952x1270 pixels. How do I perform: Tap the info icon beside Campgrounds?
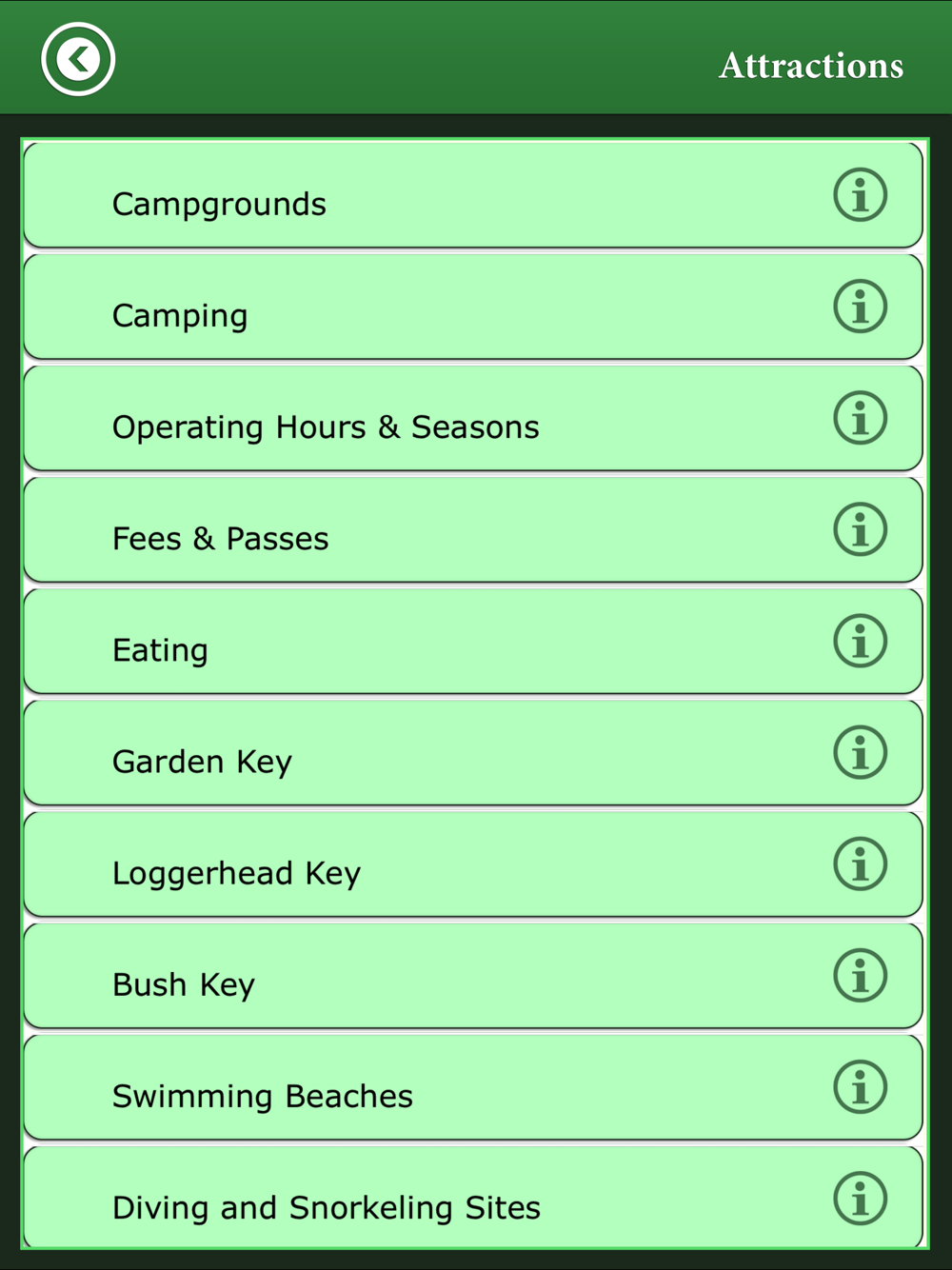point(861,195)
